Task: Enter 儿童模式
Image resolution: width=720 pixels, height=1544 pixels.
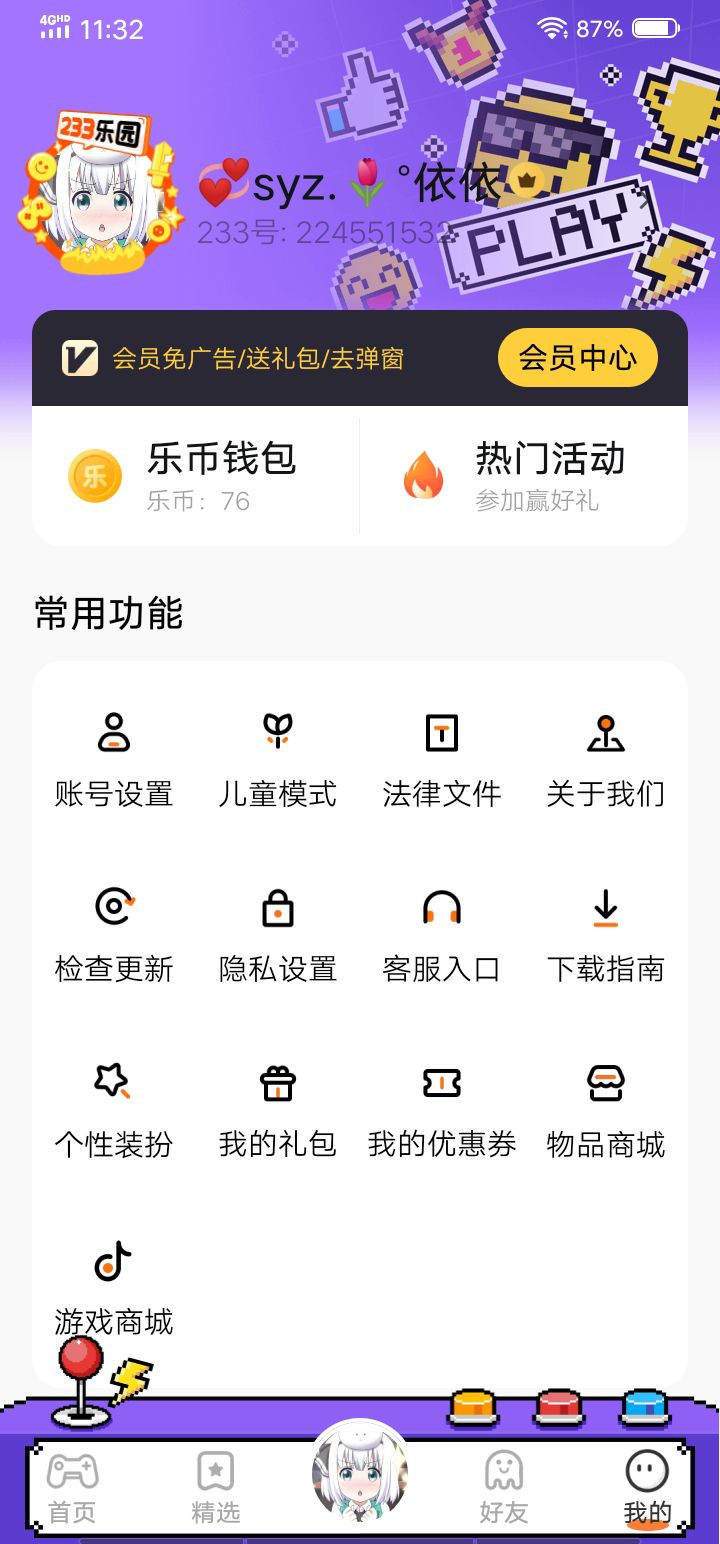Action: point(277,759)
